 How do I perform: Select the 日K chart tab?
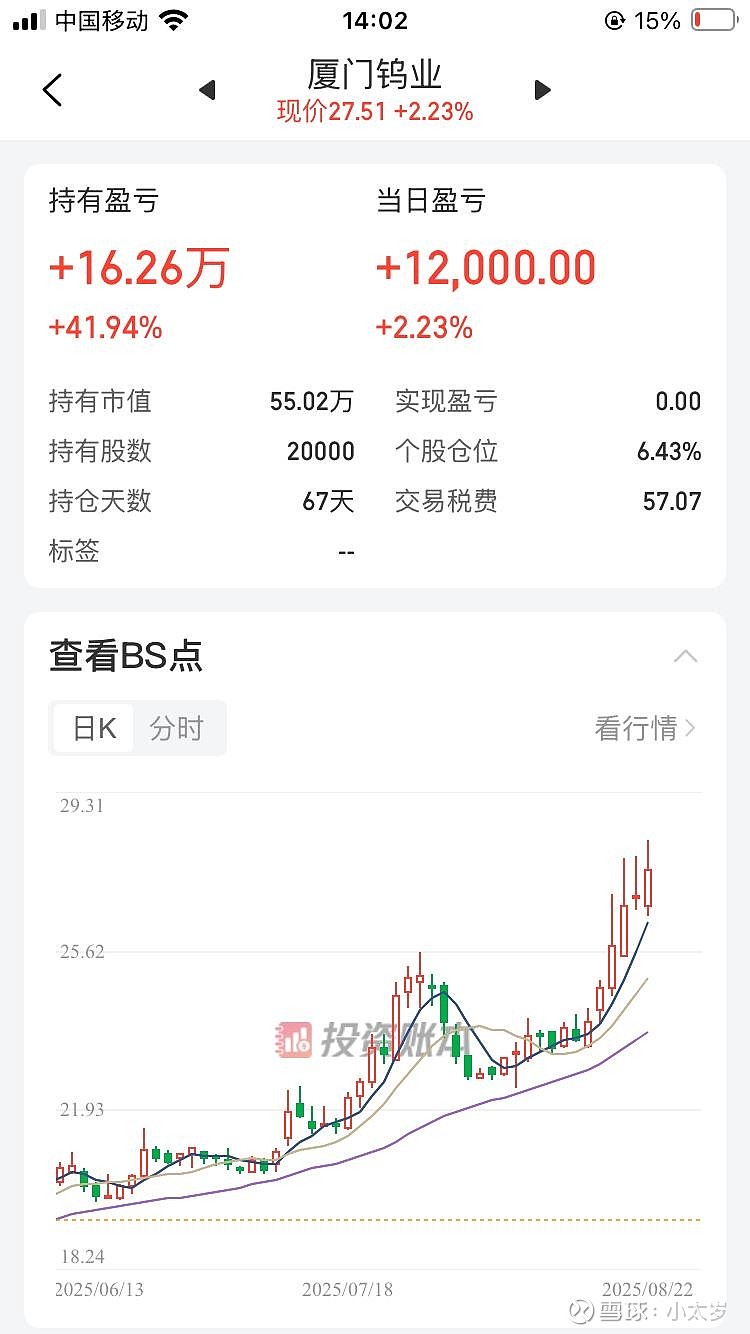[95, 728]
